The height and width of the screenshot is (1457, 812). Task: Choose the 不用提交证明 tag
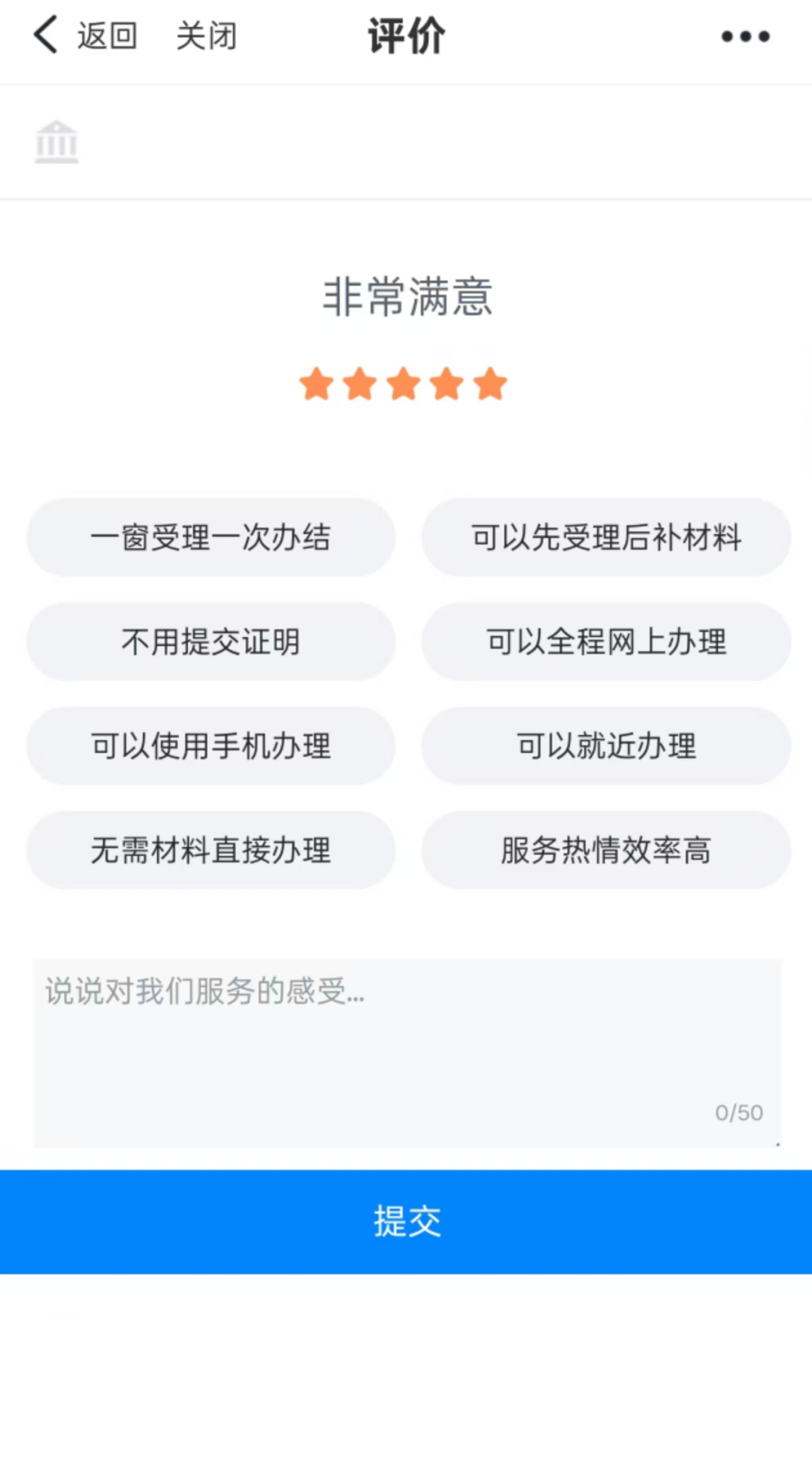[211, 642]
